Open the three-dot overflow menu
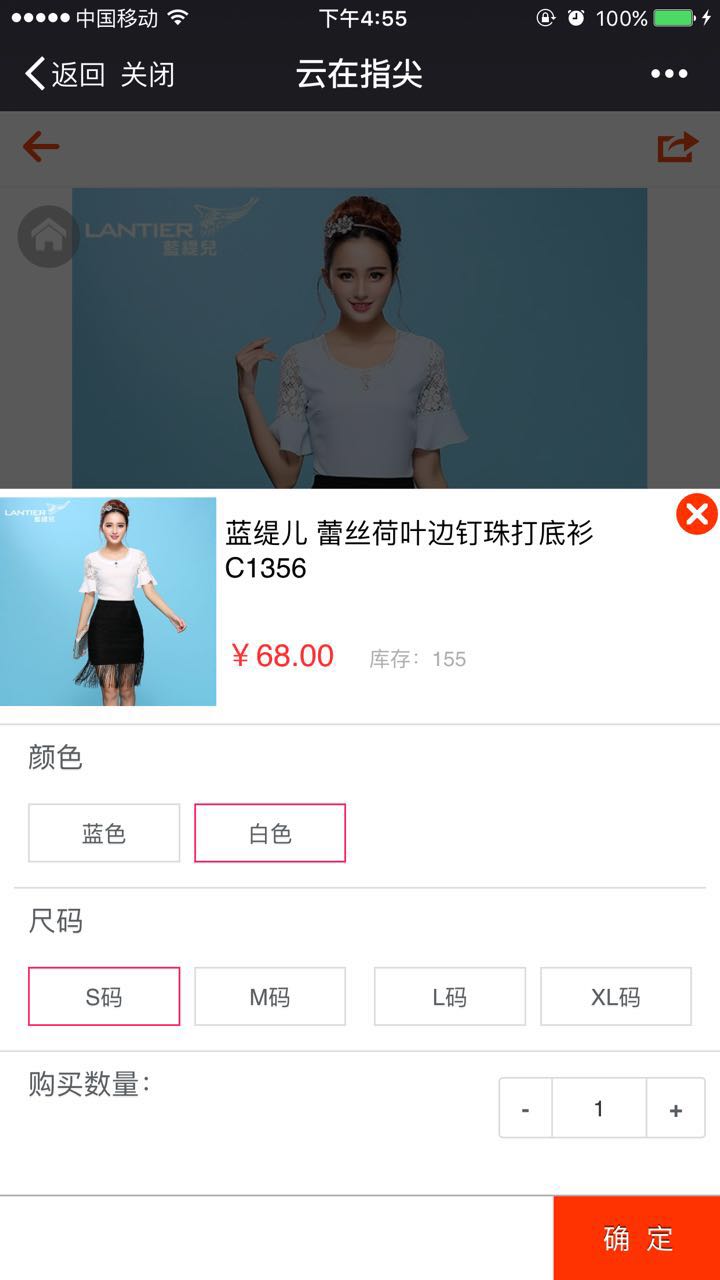The height and width of the screenshot is (1280, 720). pos(669,74)
